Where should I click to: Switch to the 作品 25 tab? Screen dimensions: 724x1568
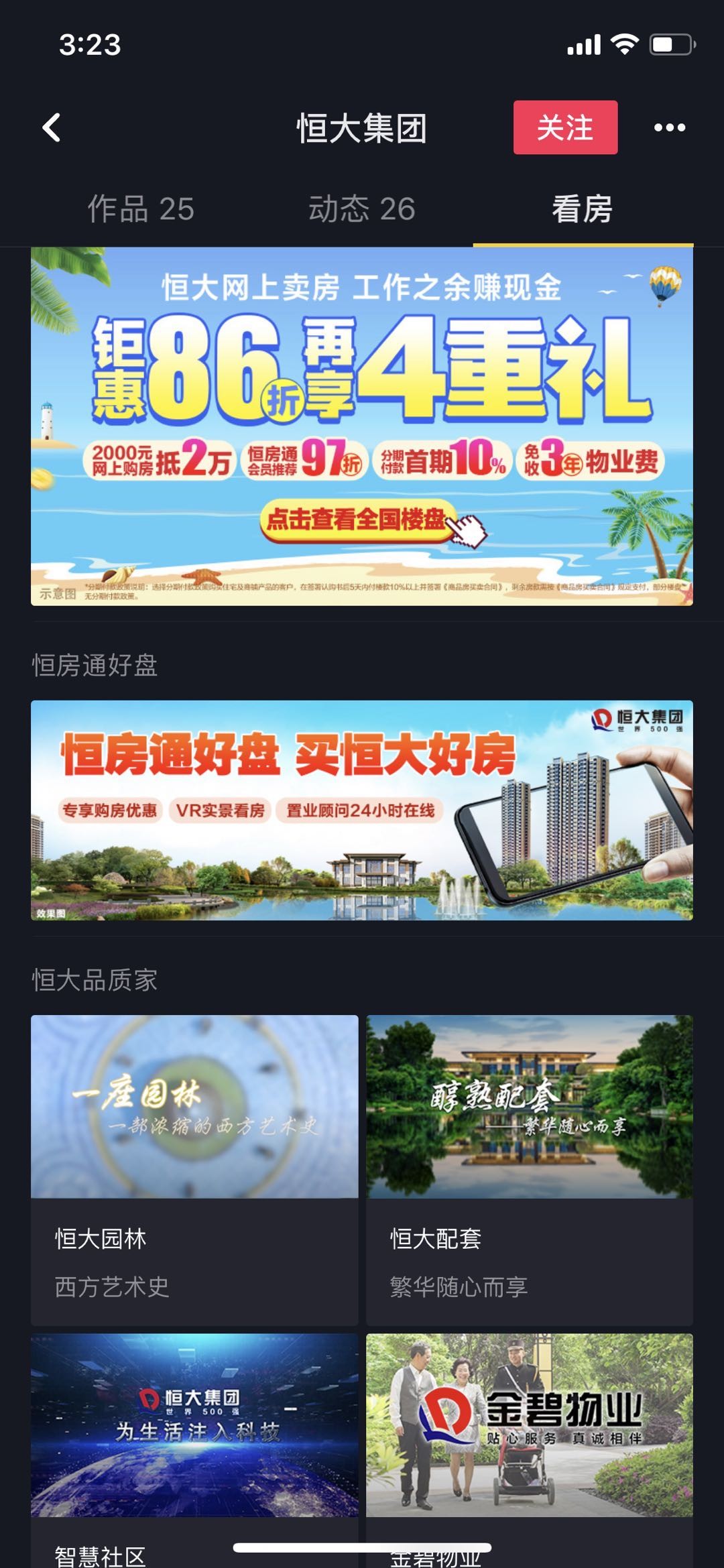point(141,208)
